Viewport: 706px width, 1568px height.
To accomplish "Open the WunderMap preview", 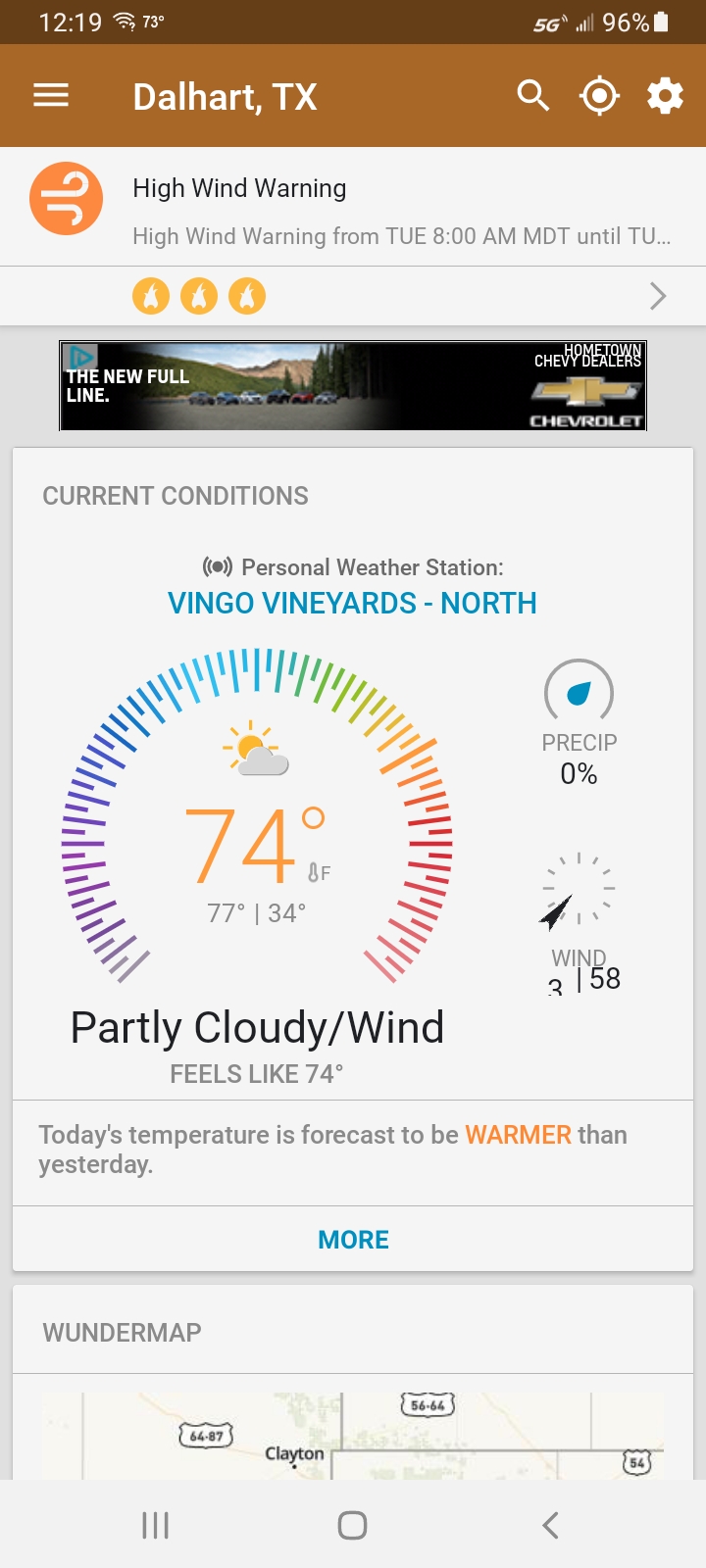I will [353, 1431].
